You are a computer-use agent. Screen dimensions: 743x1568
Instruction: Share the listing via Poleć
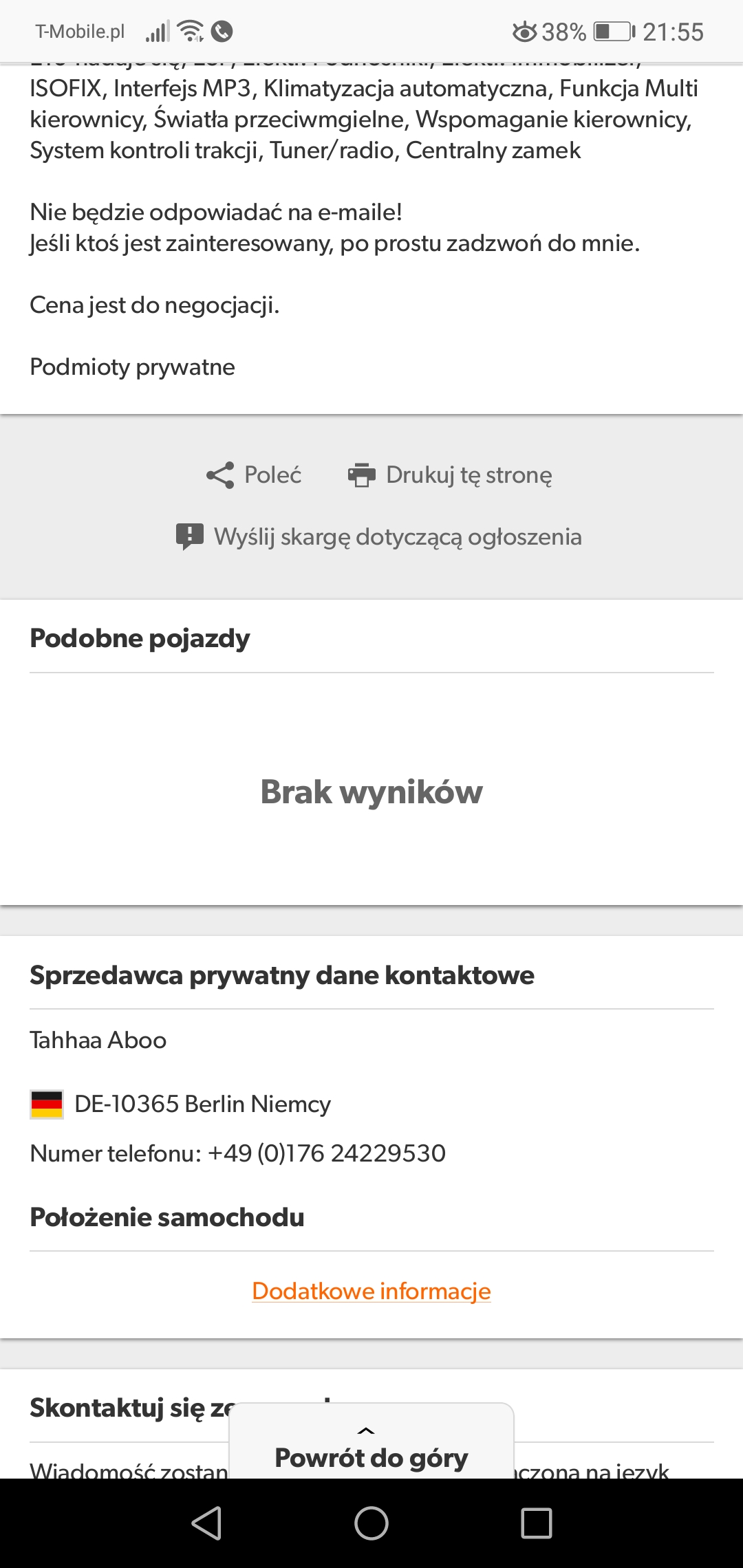coord(254,475)
